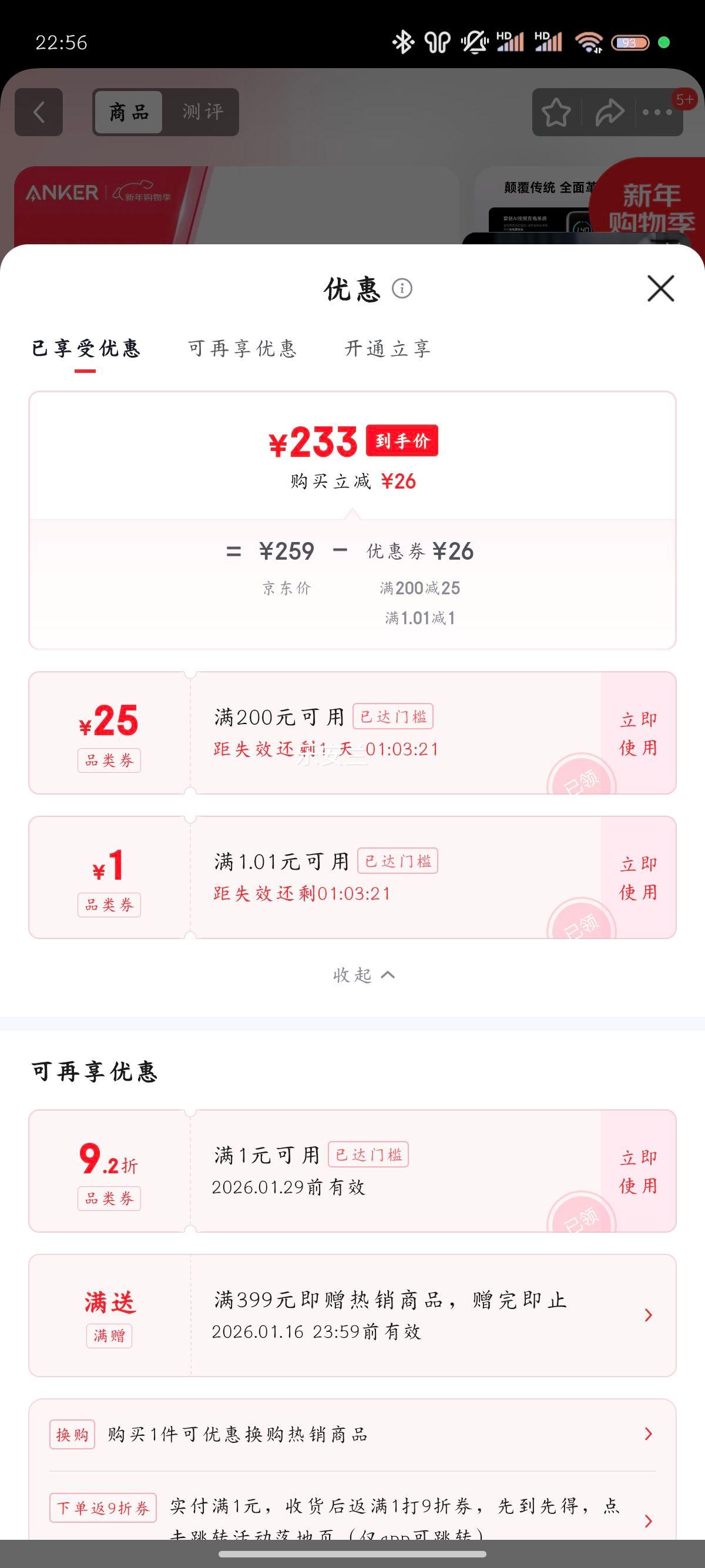Viewport: 705px width, 1568px height.
Task: Tap the back arrow at top left
Action: [x=38, y=112]
